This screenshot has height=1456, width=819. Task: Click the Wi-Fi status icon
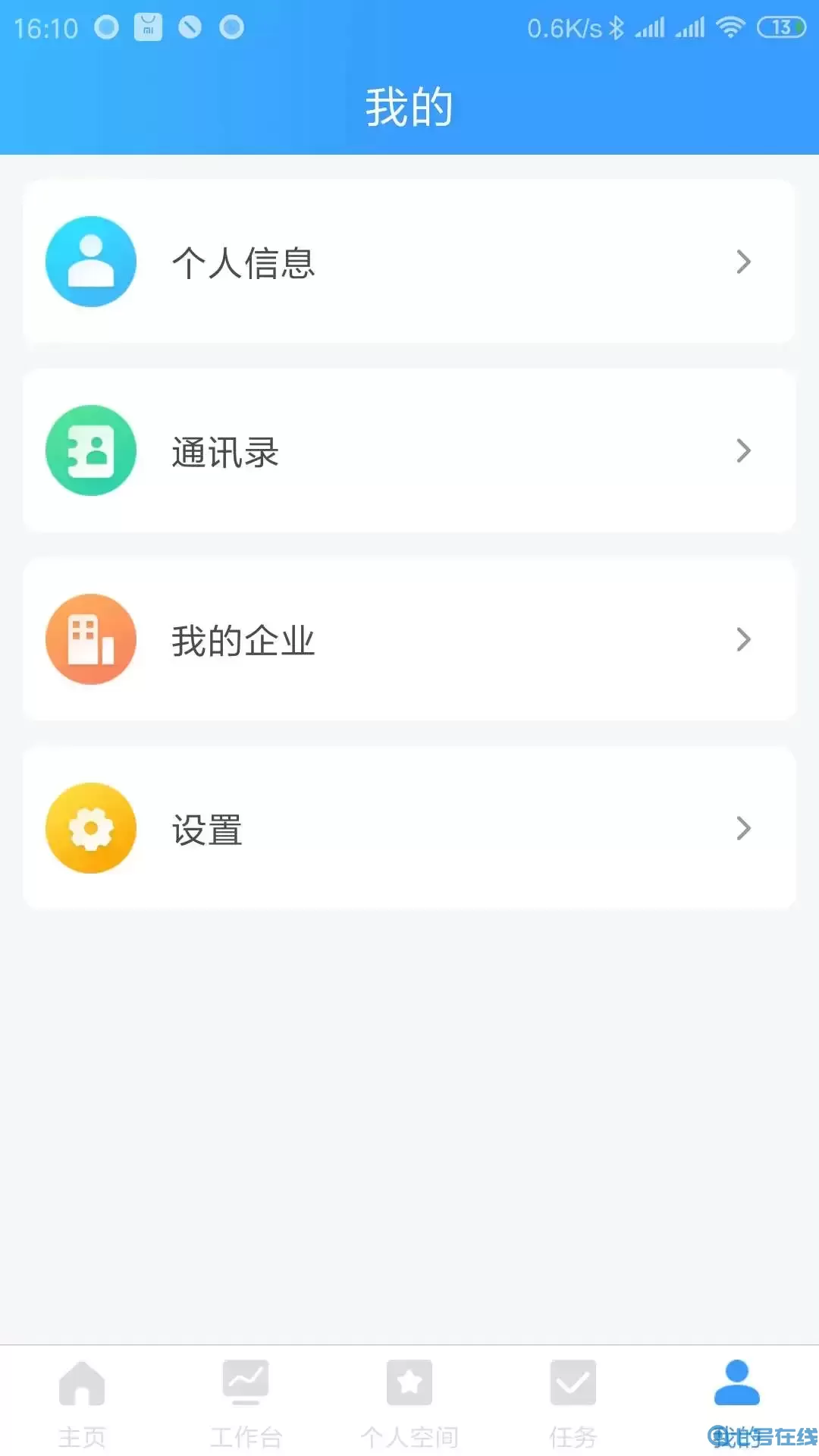pyautogui.click(x=730, y=28)
